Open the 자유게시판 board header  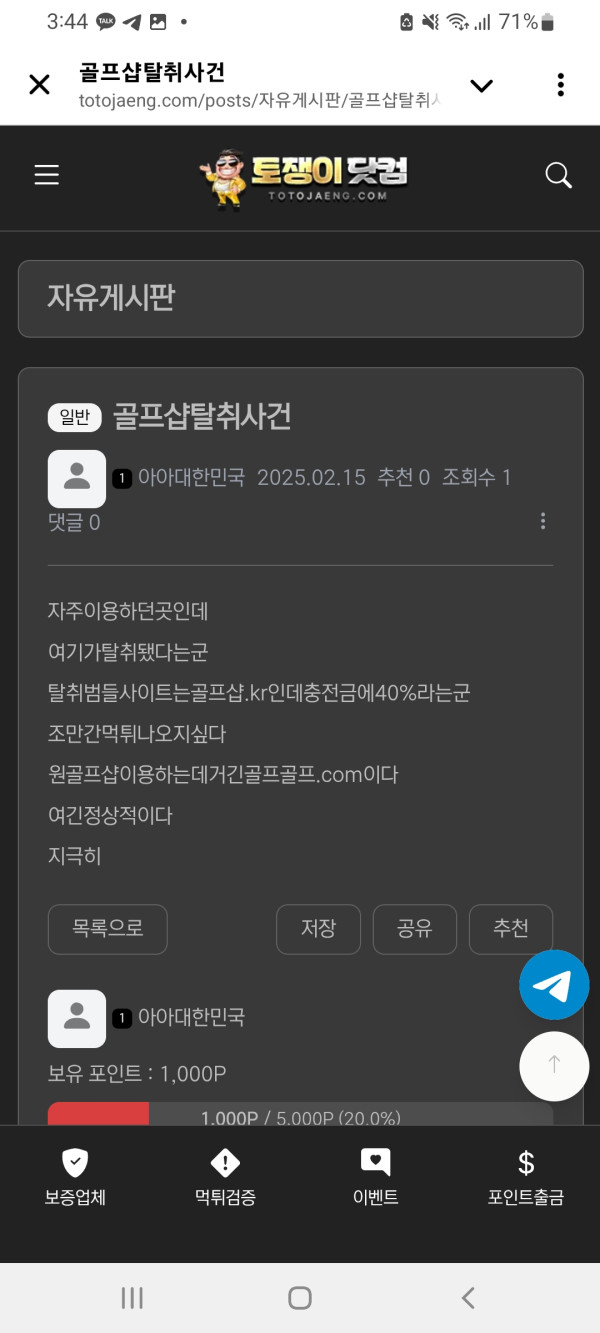(300, 299)
